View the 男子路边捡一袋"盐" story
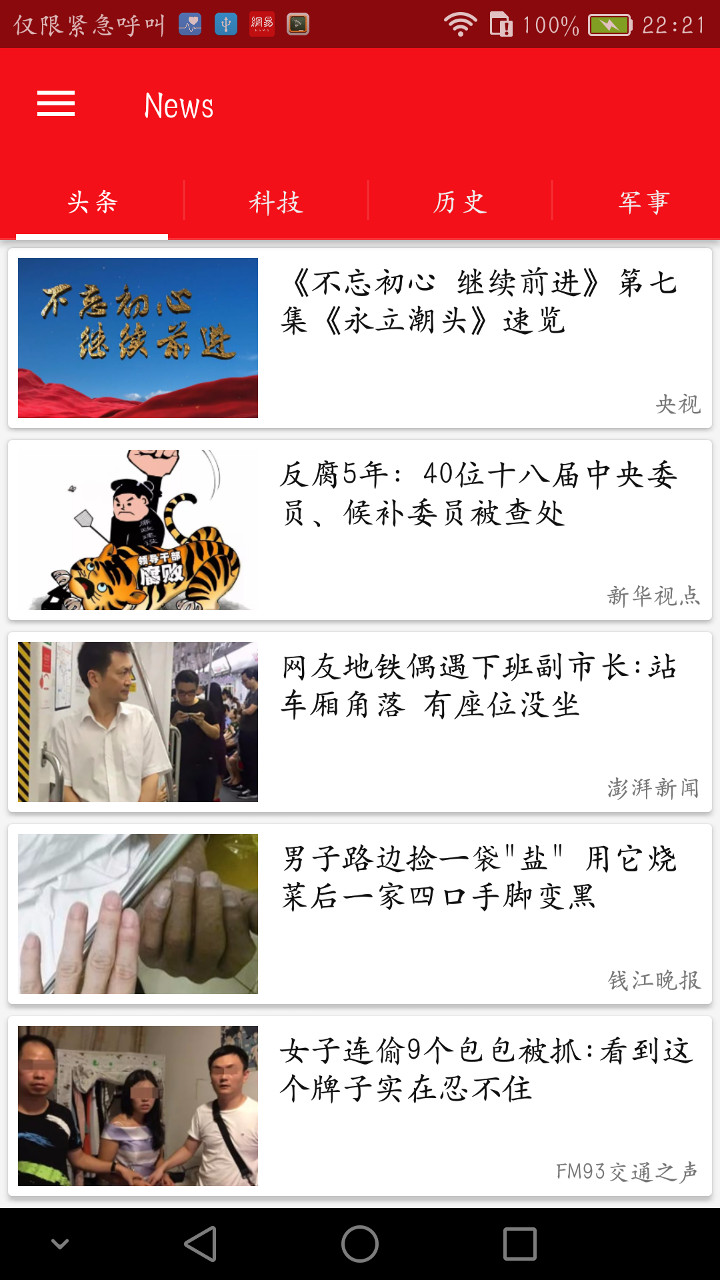Image resolution: width=720 pixels, height=1280 pixels. 360,914
